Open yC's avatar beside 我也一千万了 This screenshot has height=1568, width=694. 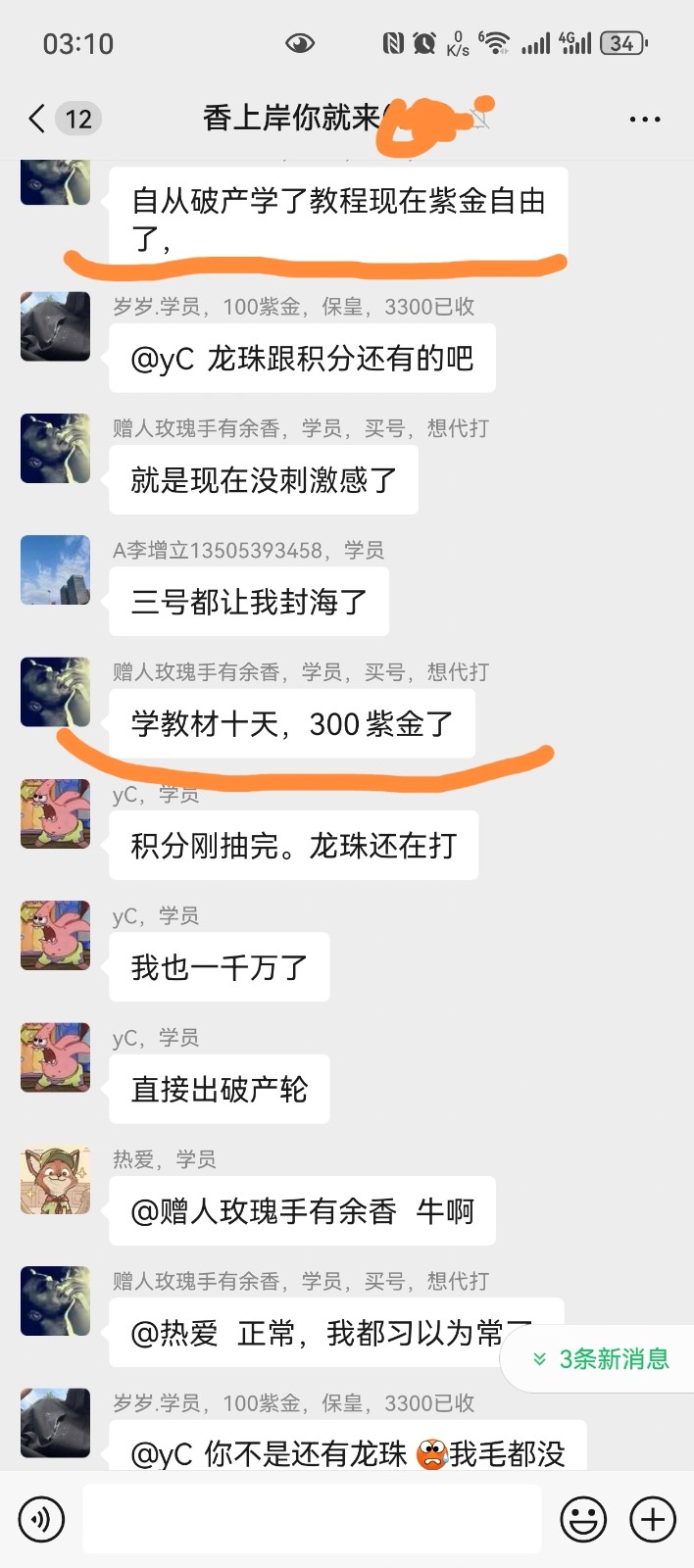tap(56, 936)
